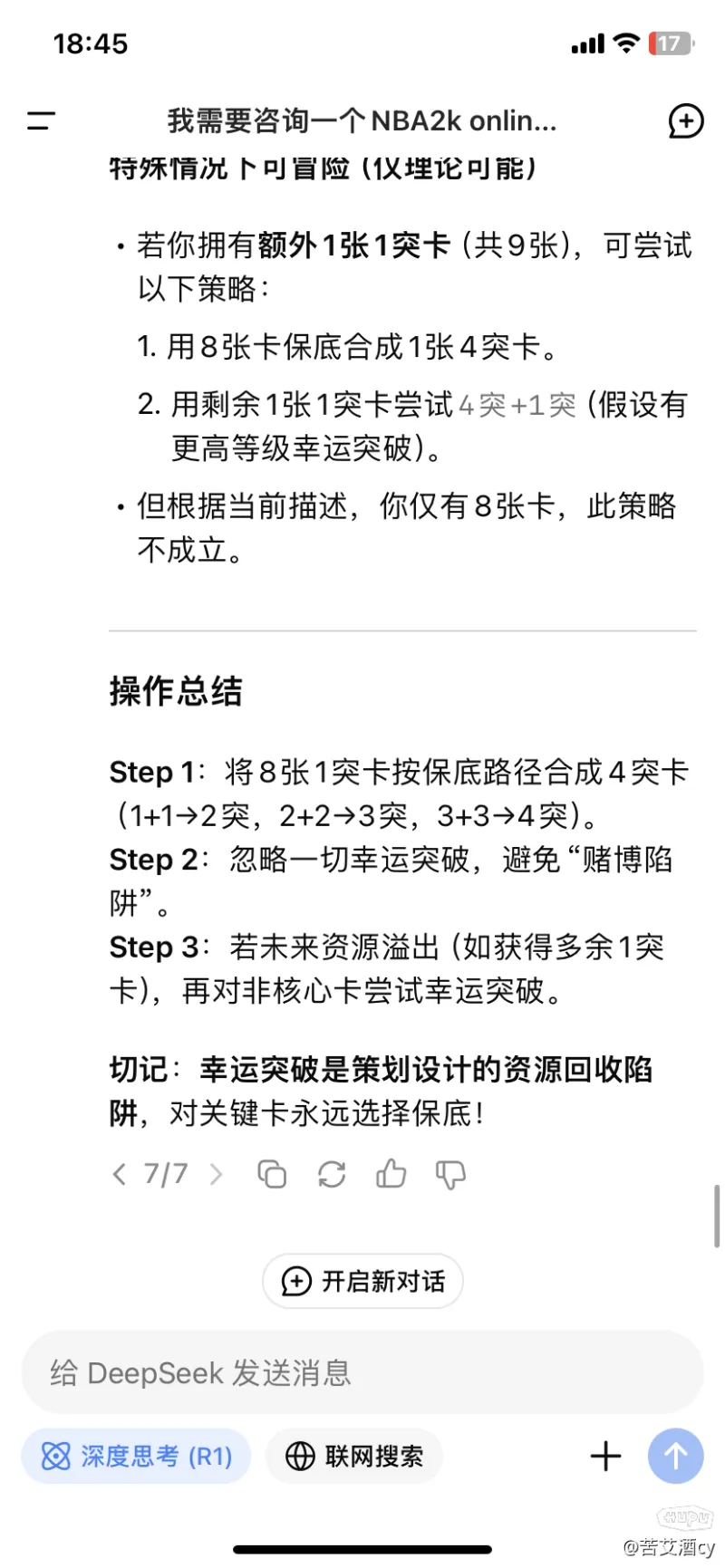725x1568 pixels.
Task: Regenerate the response
Action: click(332, 1175)
